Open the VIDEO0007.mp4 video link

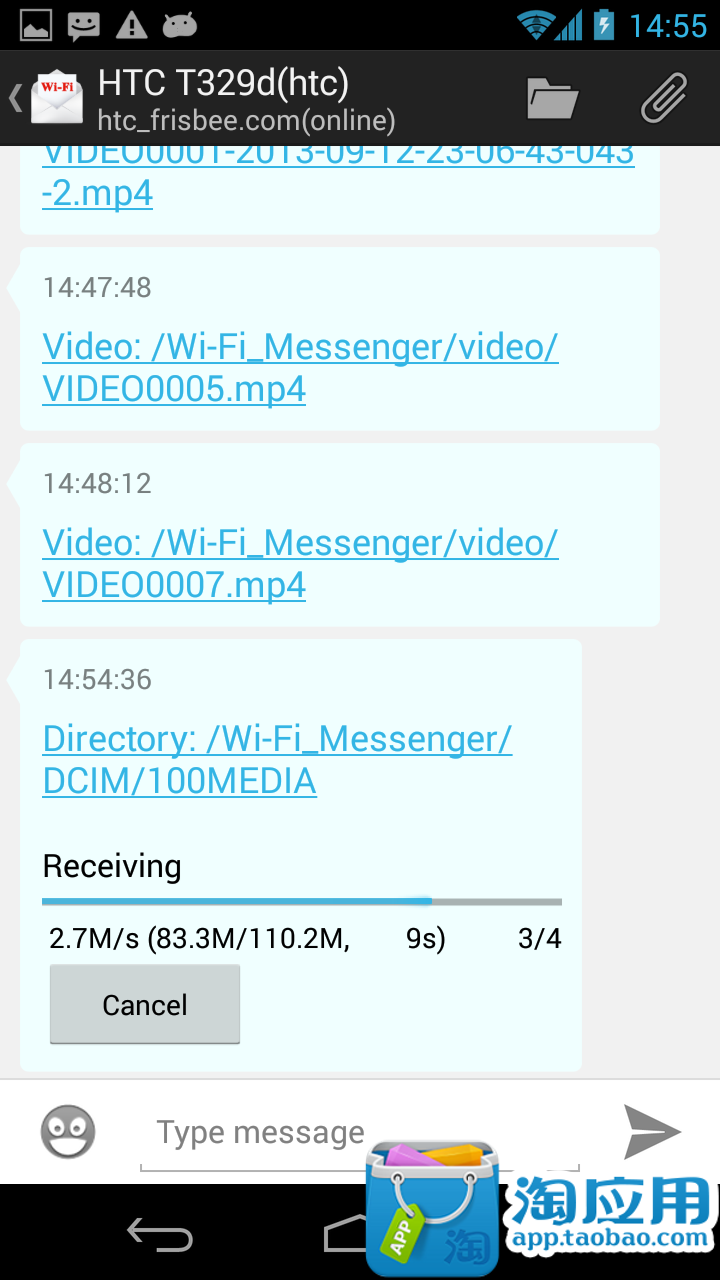300,564
